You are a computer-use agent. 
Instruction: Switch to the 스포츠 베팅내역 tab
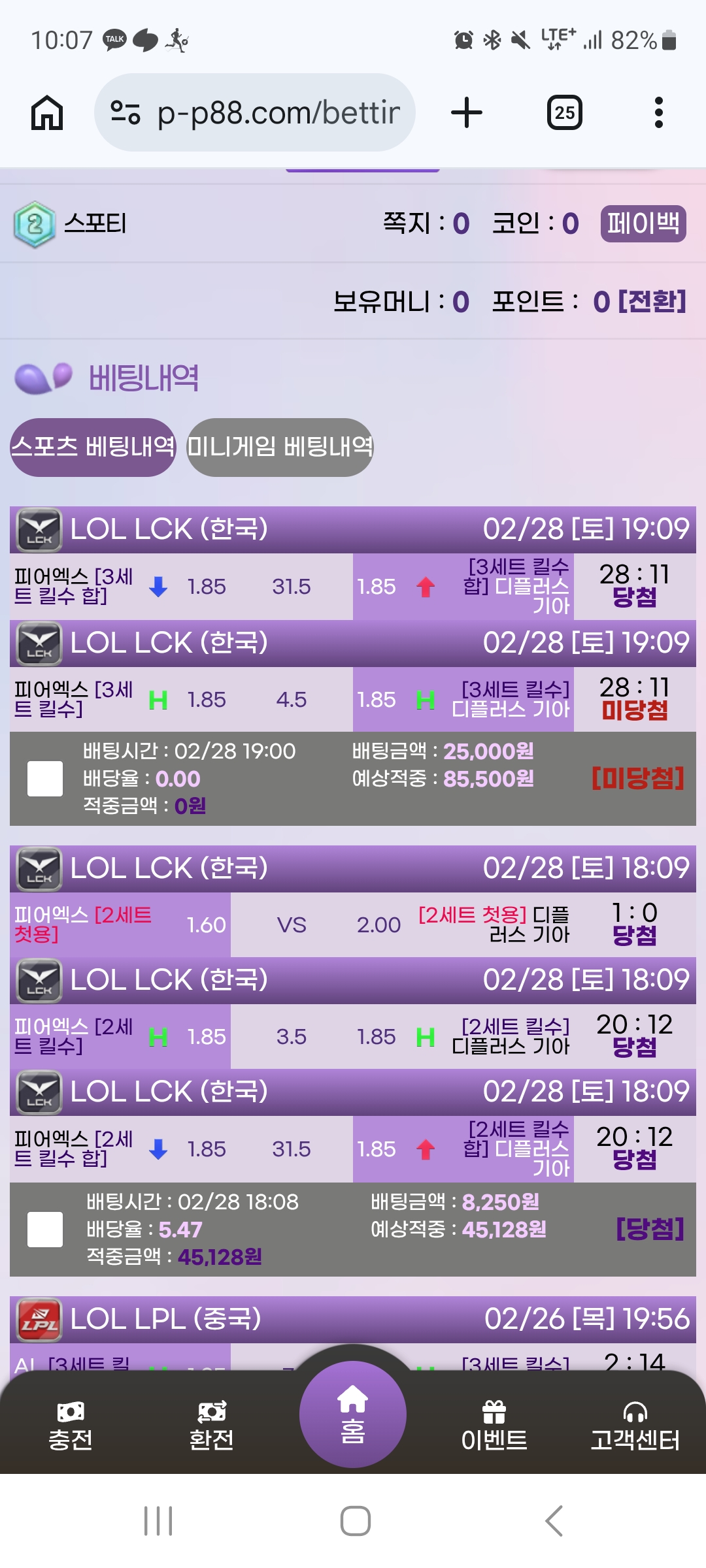[93, 448]
